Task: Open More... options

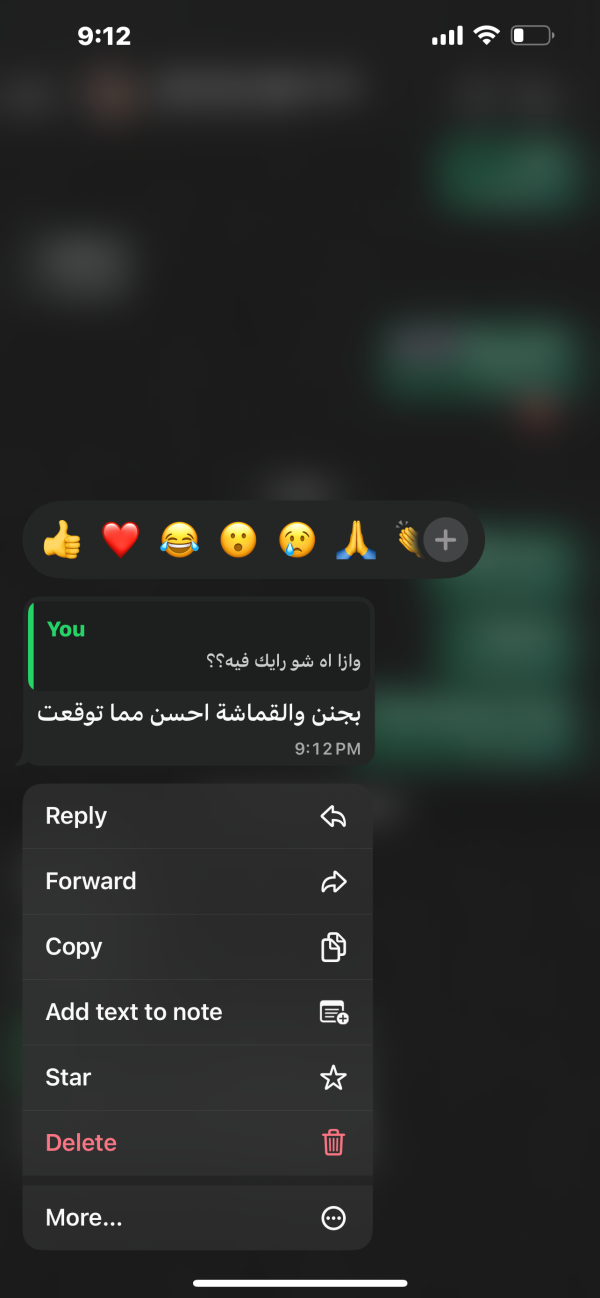Action: click(x=197, y=1218)
